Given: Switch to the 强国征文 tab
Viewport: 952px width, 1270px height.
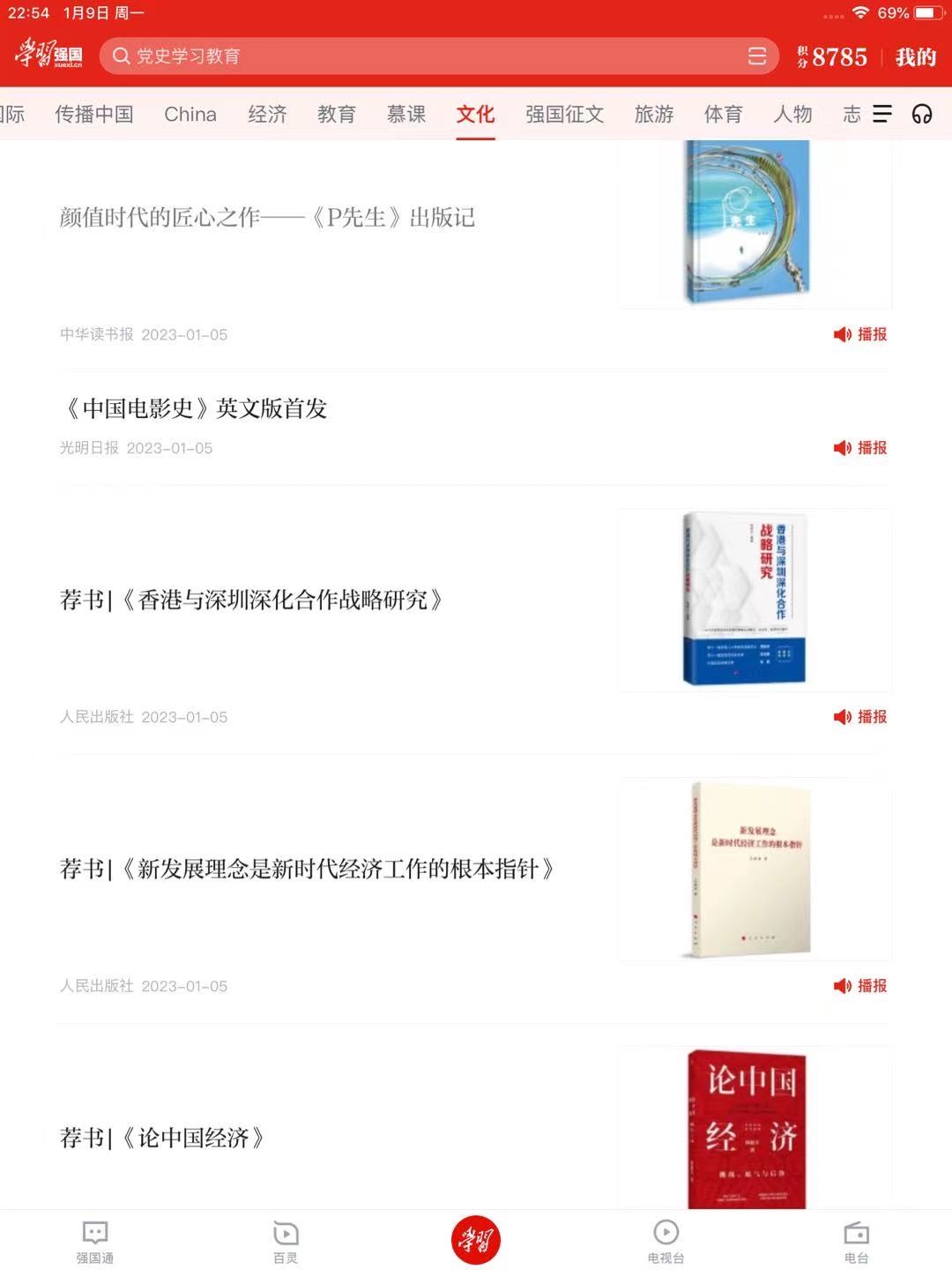Looking at the screenshot, I should coord(564,114).
